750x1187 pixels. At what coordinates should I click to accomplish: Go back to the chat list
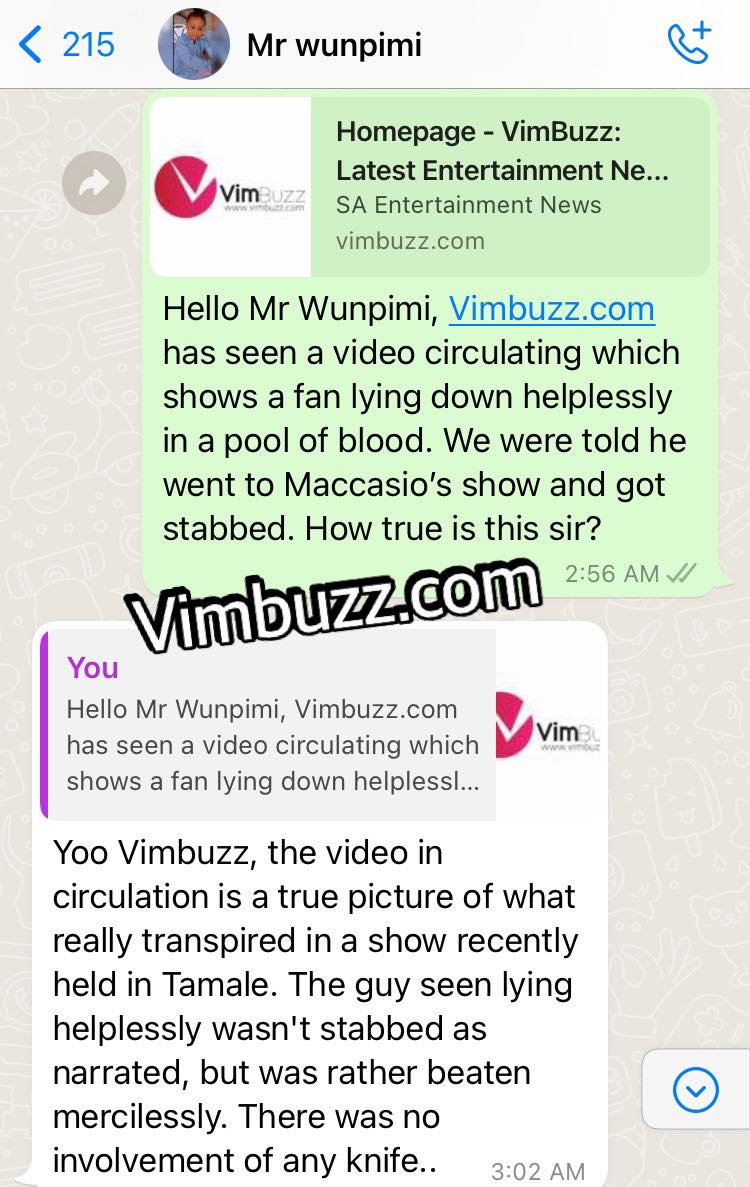pos(66,45)
